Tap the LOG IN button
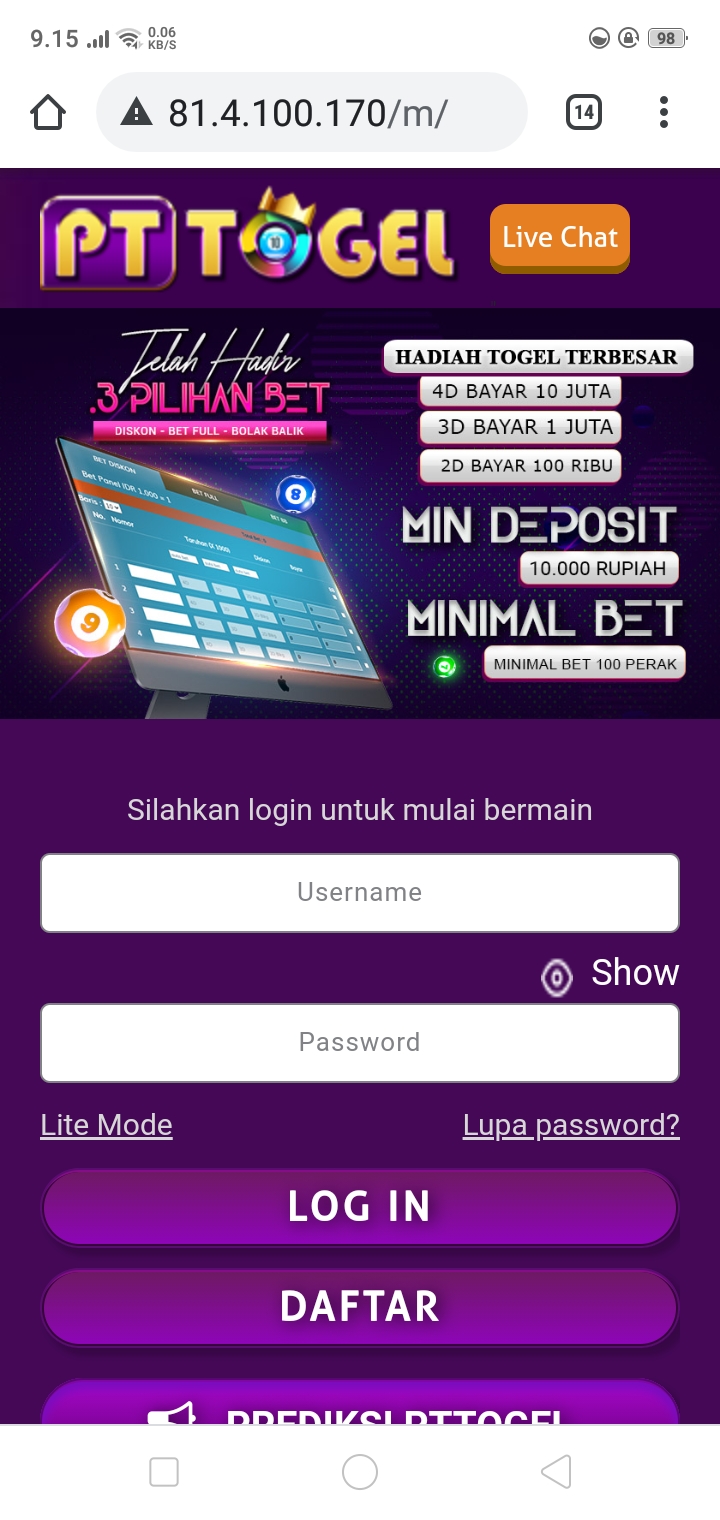The height and width of the screenshot is (1520, 720). click(x=360, y=1207)
